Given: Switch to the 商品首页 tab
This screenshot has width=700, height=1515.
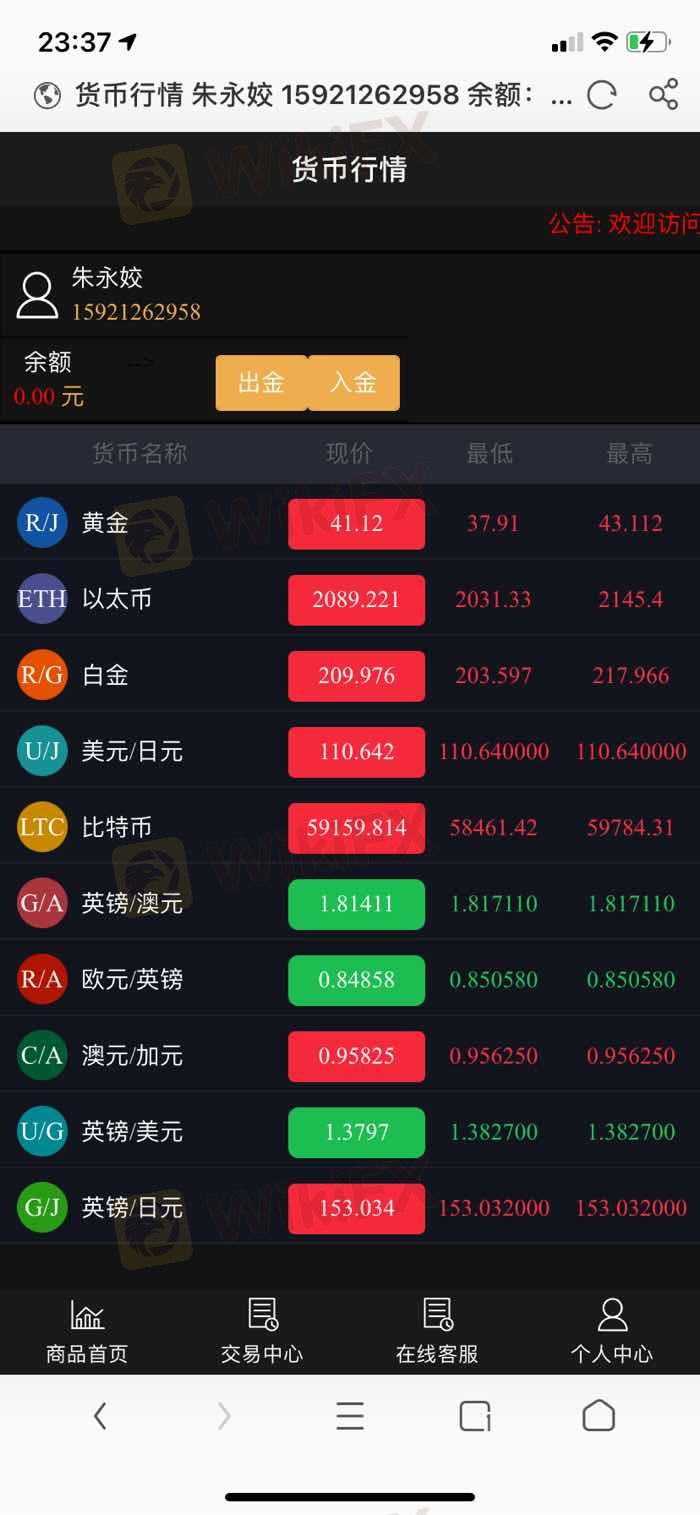Looking at the screenshot, I should [x=87, y=1332].
